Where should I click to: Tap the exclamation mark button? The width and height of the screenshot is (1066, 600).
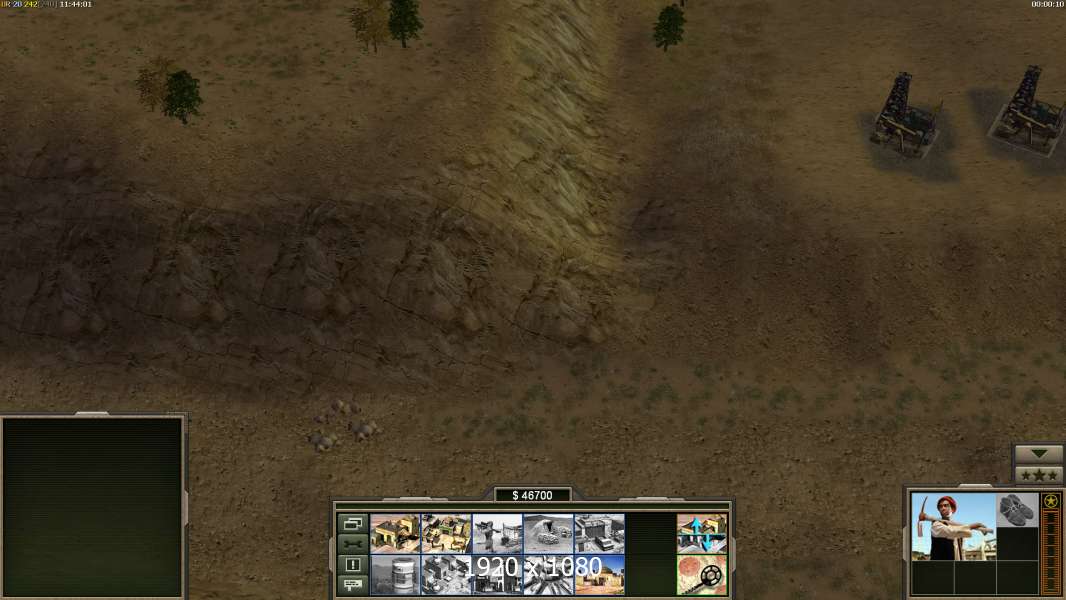[x=353, y=564]
